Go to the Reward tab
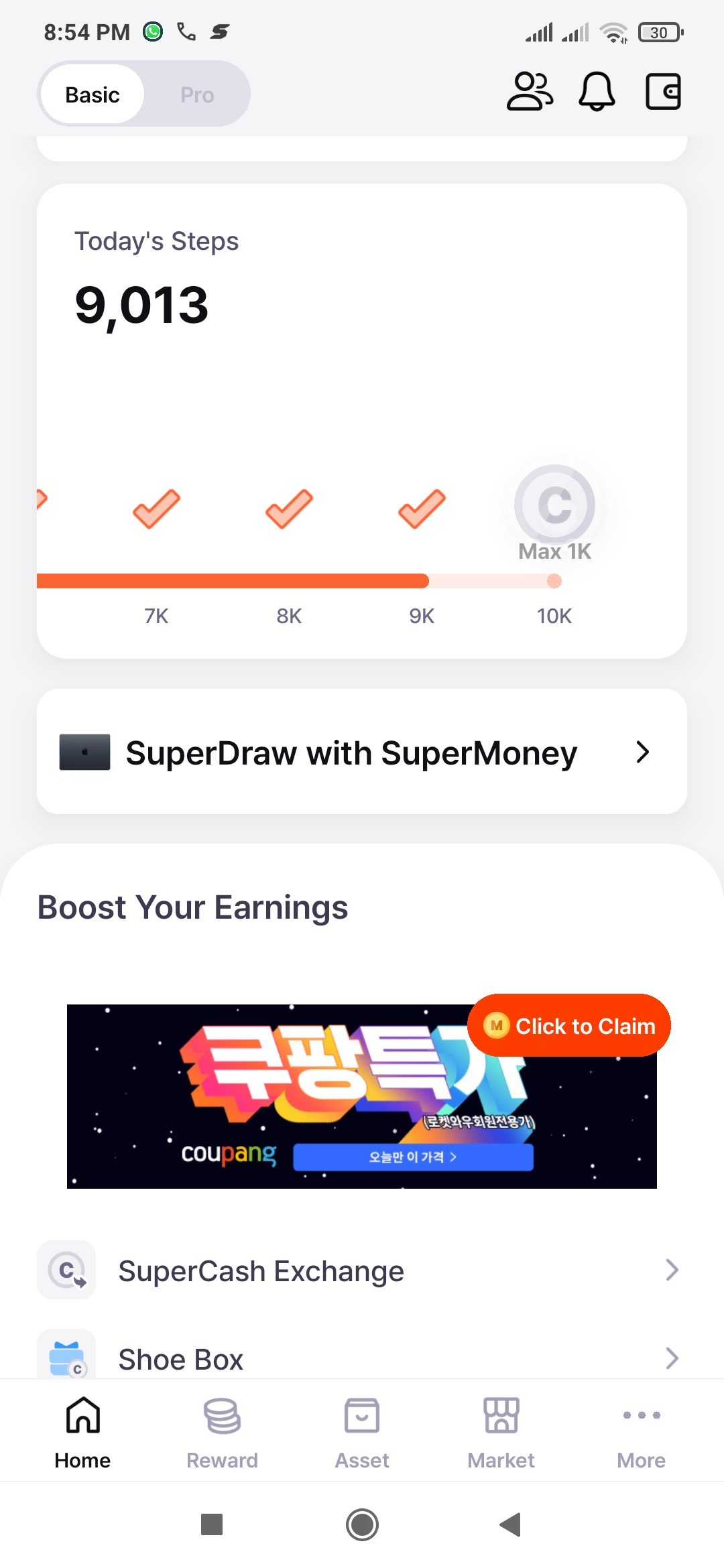Image resolution: width=724 pixels, height=1568 pixels. 222,1433
